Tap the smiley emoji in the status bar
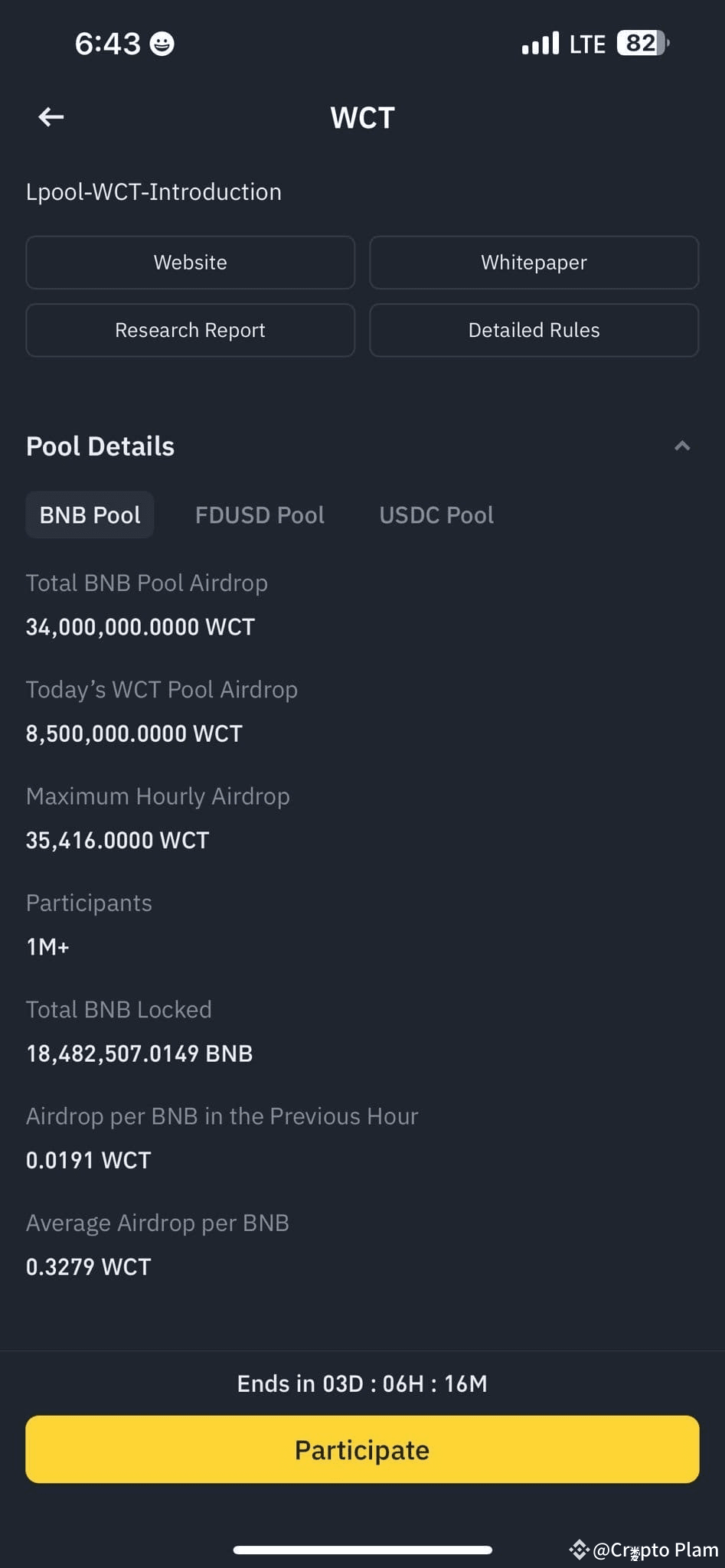The image size is (725, 1568). 163,43
